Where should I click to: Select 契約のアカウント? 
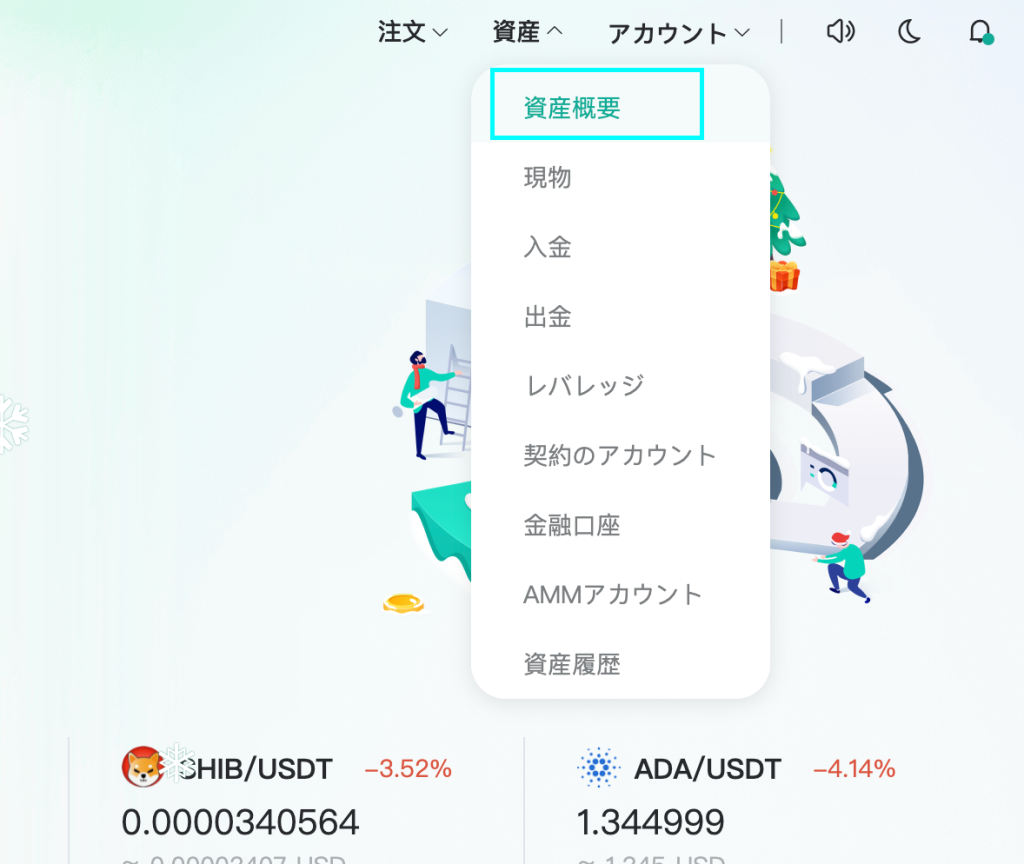pyautogui.click(x=620, y=456)
